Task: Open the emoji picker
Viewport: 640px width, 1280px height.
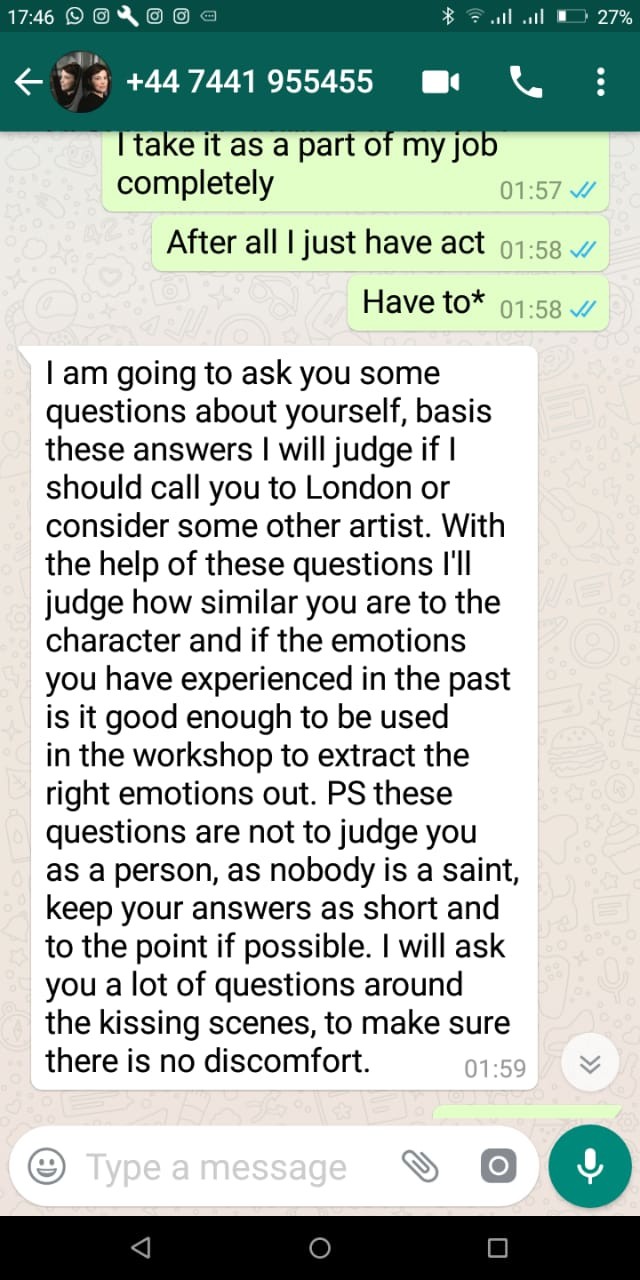Action: (x=46, y=1166)
